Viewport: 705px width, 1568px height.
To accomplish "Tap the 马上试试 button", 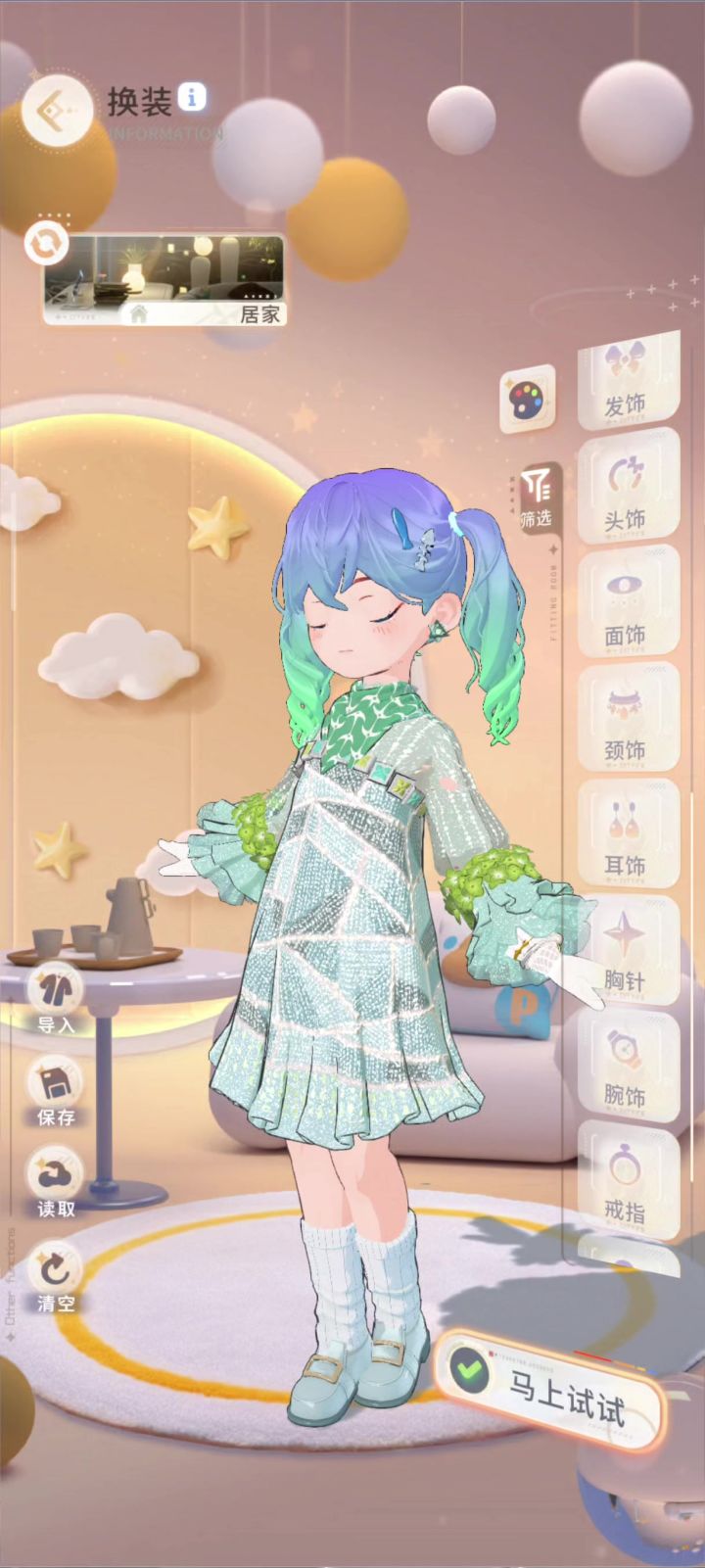I will 550,1385.
